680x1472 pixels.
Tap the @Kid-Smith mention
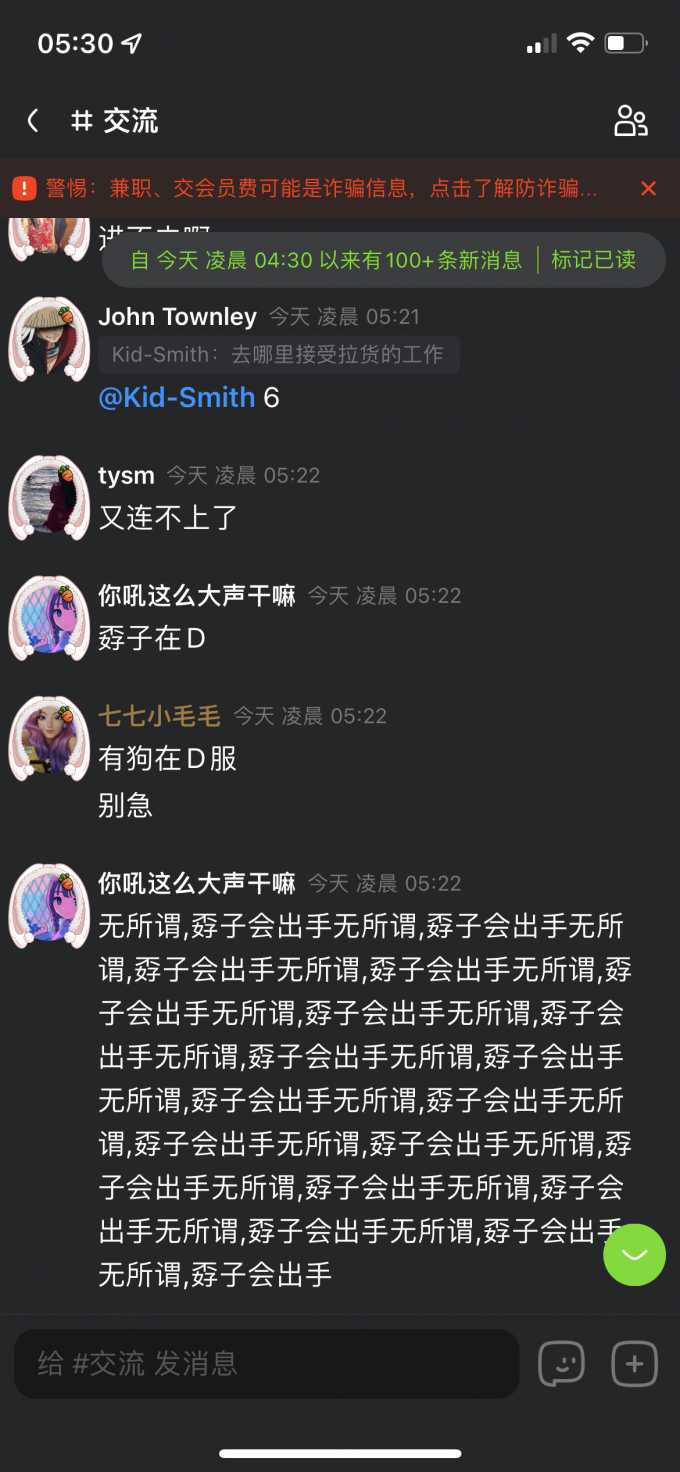pos(177,397)
